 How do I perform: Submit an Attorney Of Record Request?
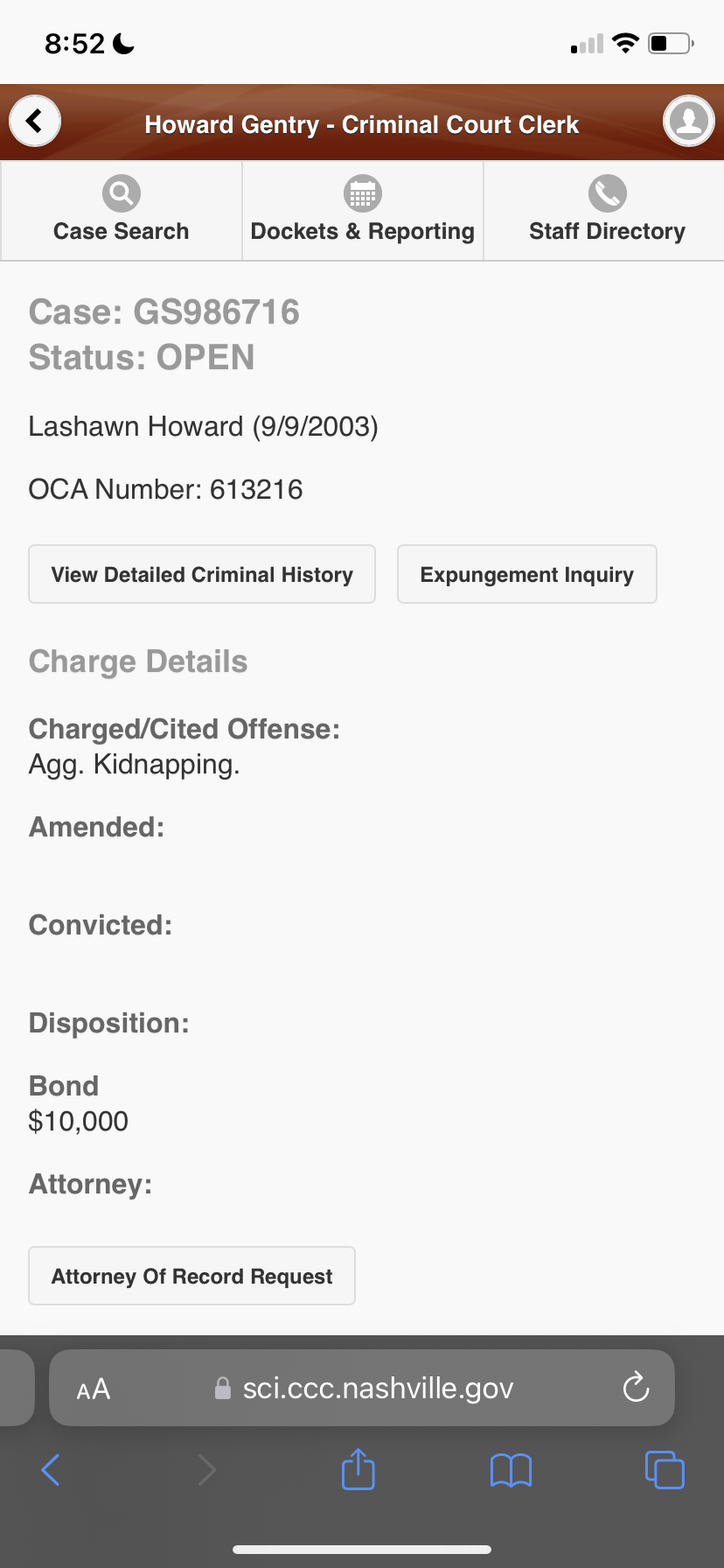[191, 1276]
